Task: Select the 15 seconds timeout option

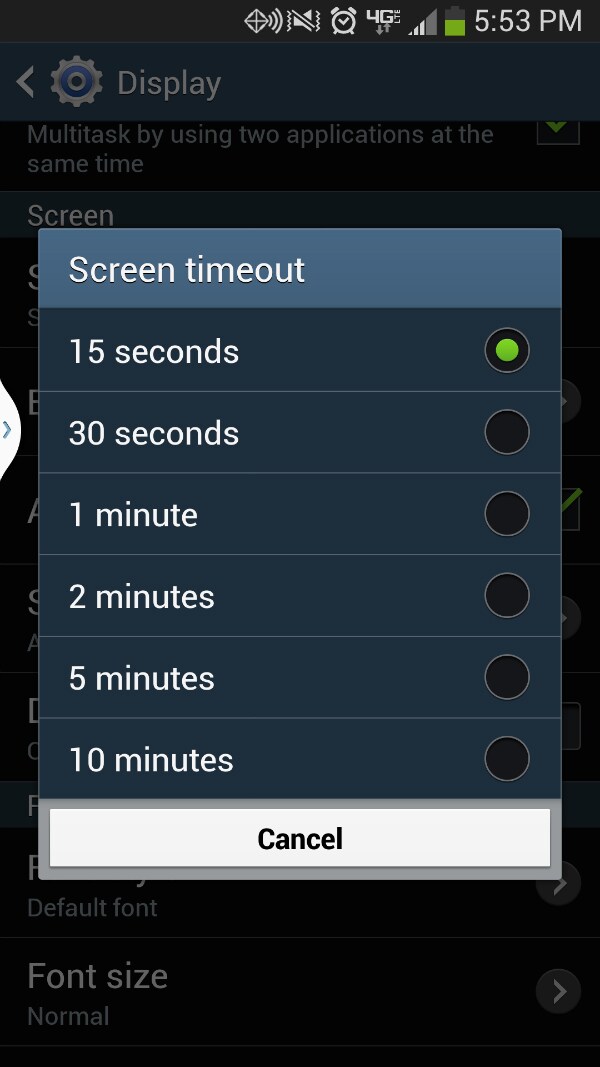Action: click(300, 351)
